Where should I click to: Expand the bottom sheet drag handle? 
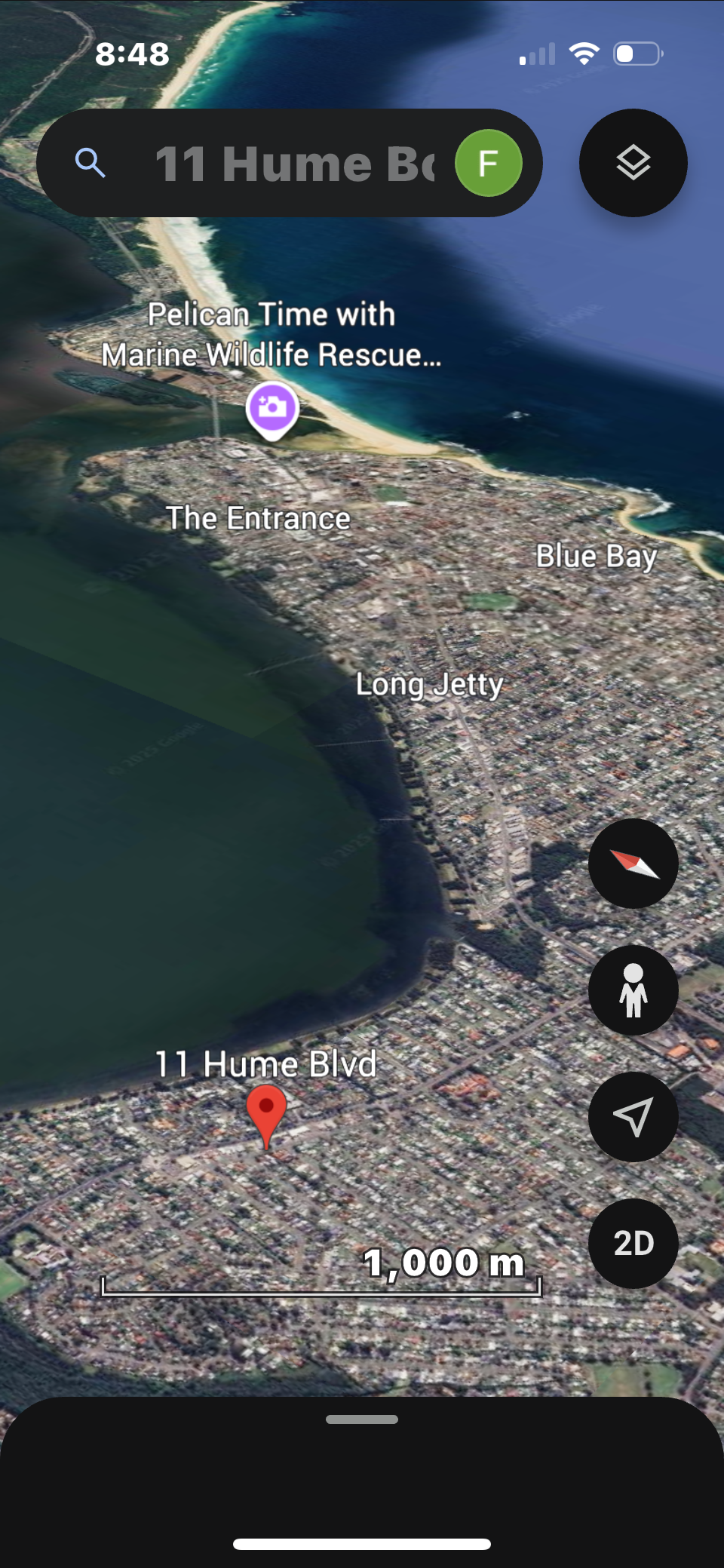click(x=362, y=1419)
